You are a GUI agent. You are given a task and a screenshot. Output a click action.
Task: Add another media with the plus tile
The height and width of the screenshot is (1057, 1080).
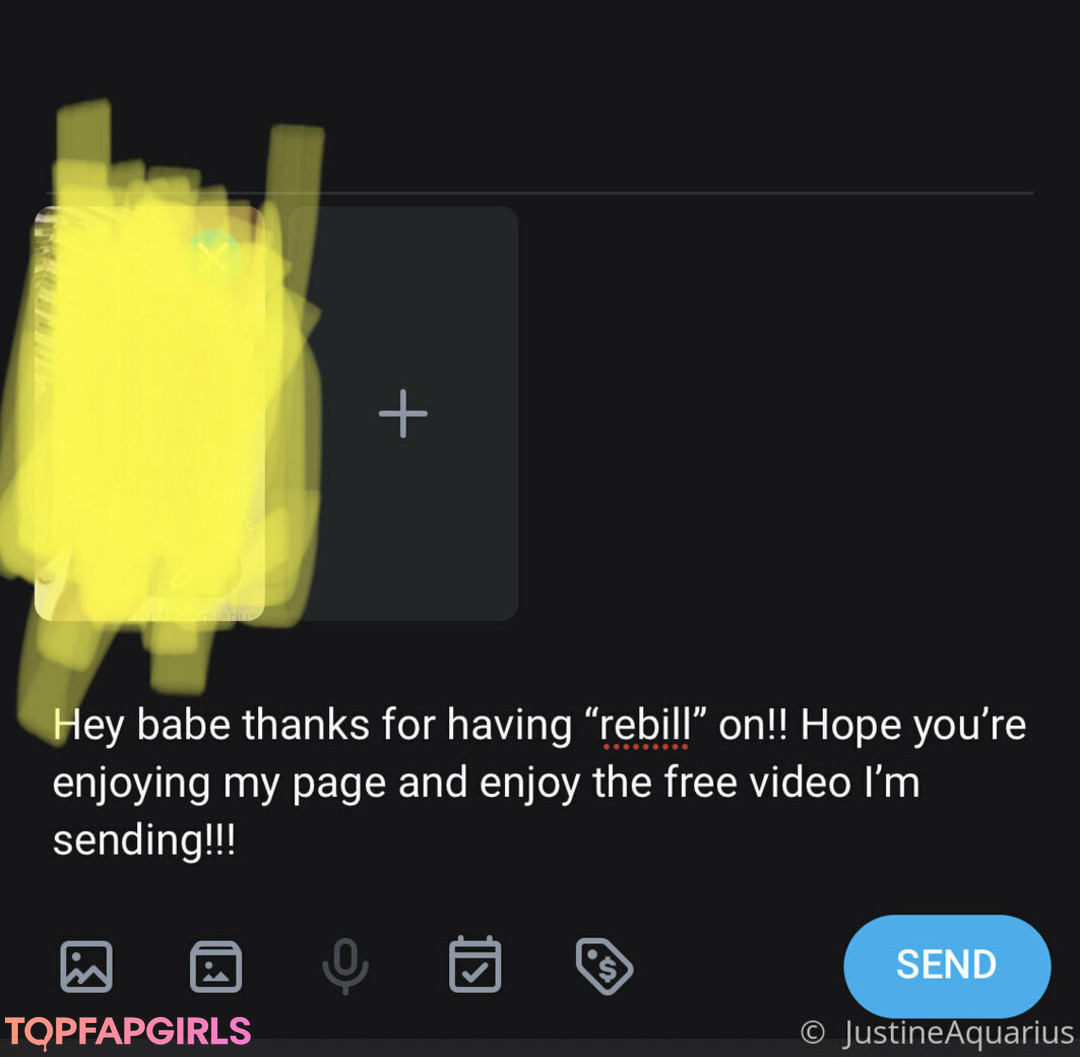pos(403,413)
